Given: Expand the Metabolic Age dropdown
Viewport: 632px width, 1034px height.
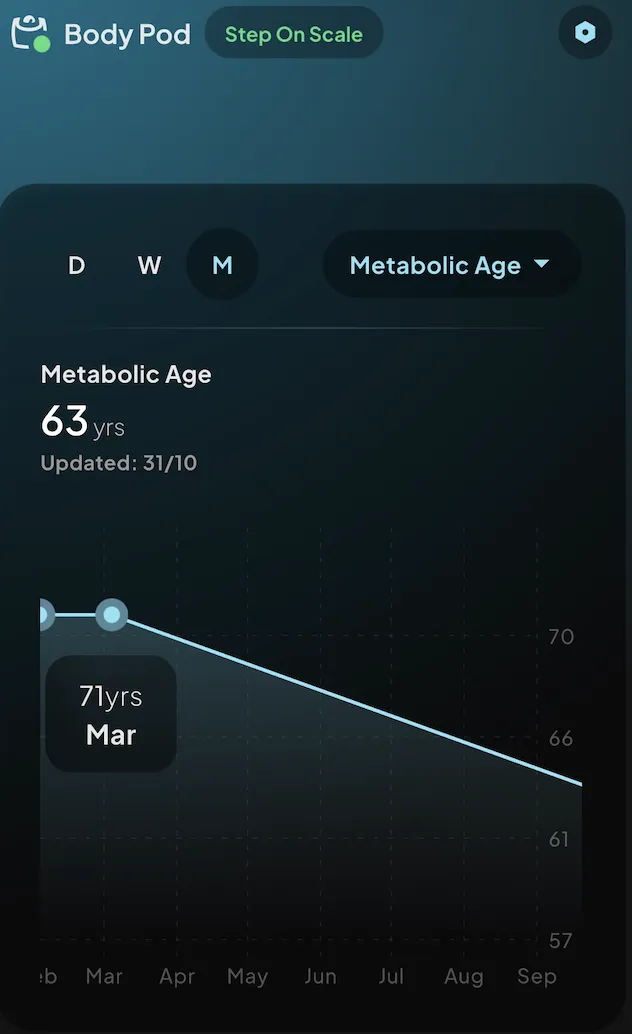Looking at the screenshot, I should pos(451,265).
